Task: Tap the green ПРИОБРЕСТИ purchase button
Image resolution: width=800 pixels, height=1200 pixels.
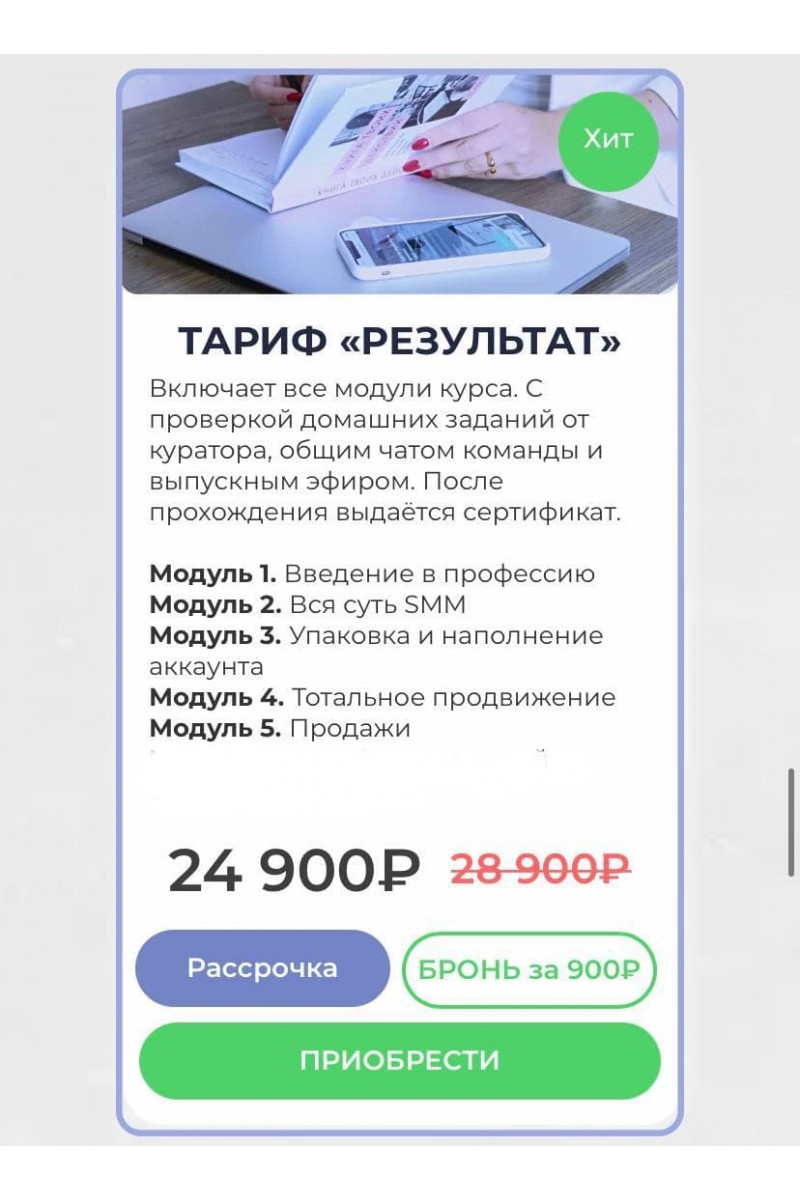Action: pos(399,1060)
